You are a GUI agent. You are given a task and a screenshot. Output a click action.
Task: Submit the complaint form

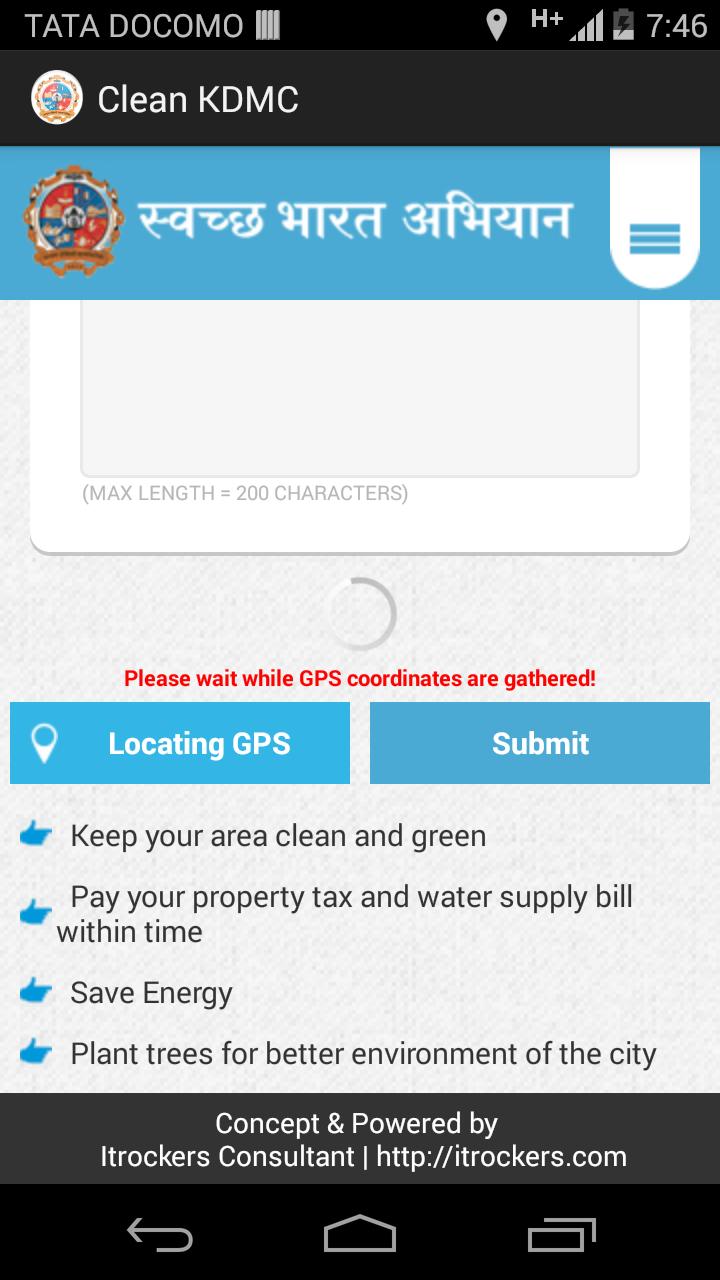click(540, 743)
